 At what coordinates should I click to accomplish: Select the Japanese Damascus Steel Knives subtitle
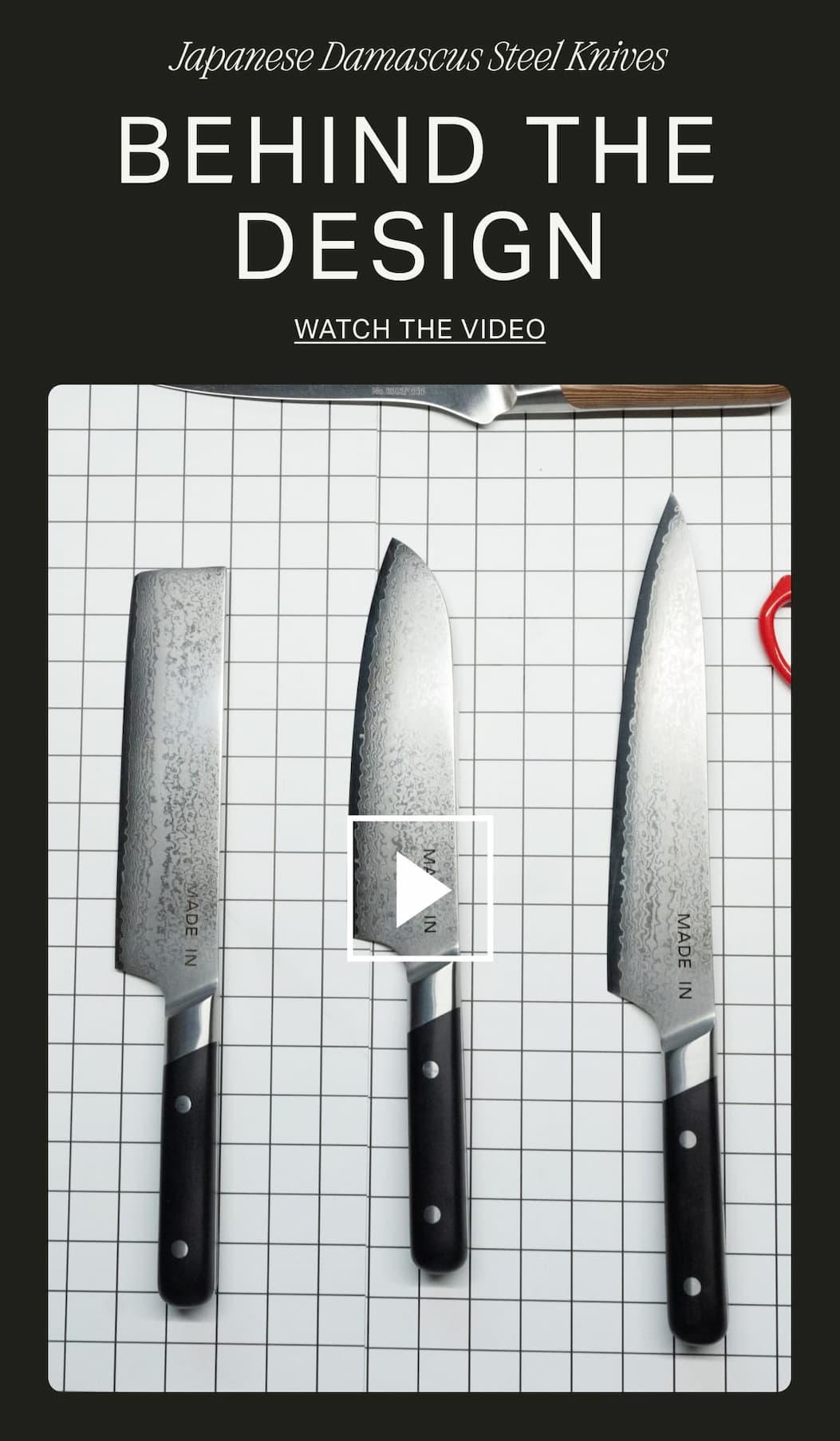pos(419,56)
